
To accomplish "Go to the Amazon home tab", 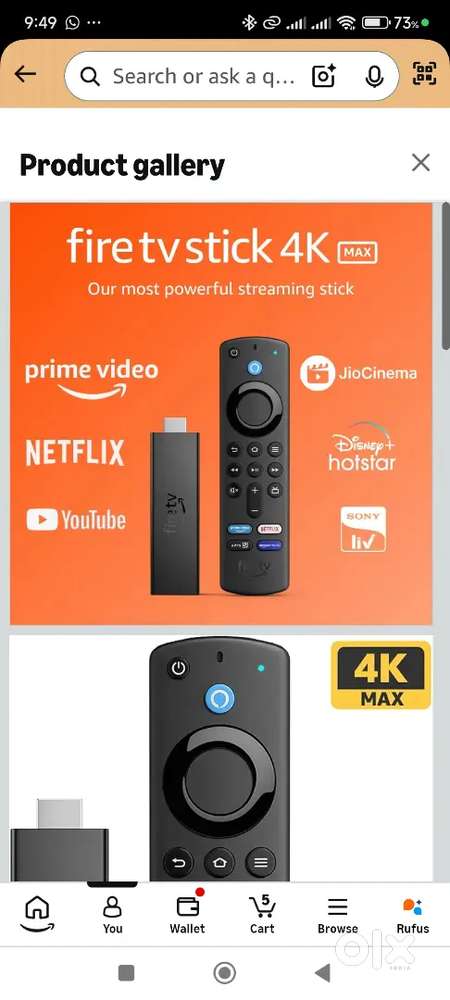I will pyautogui.click(x=38, y=914).
